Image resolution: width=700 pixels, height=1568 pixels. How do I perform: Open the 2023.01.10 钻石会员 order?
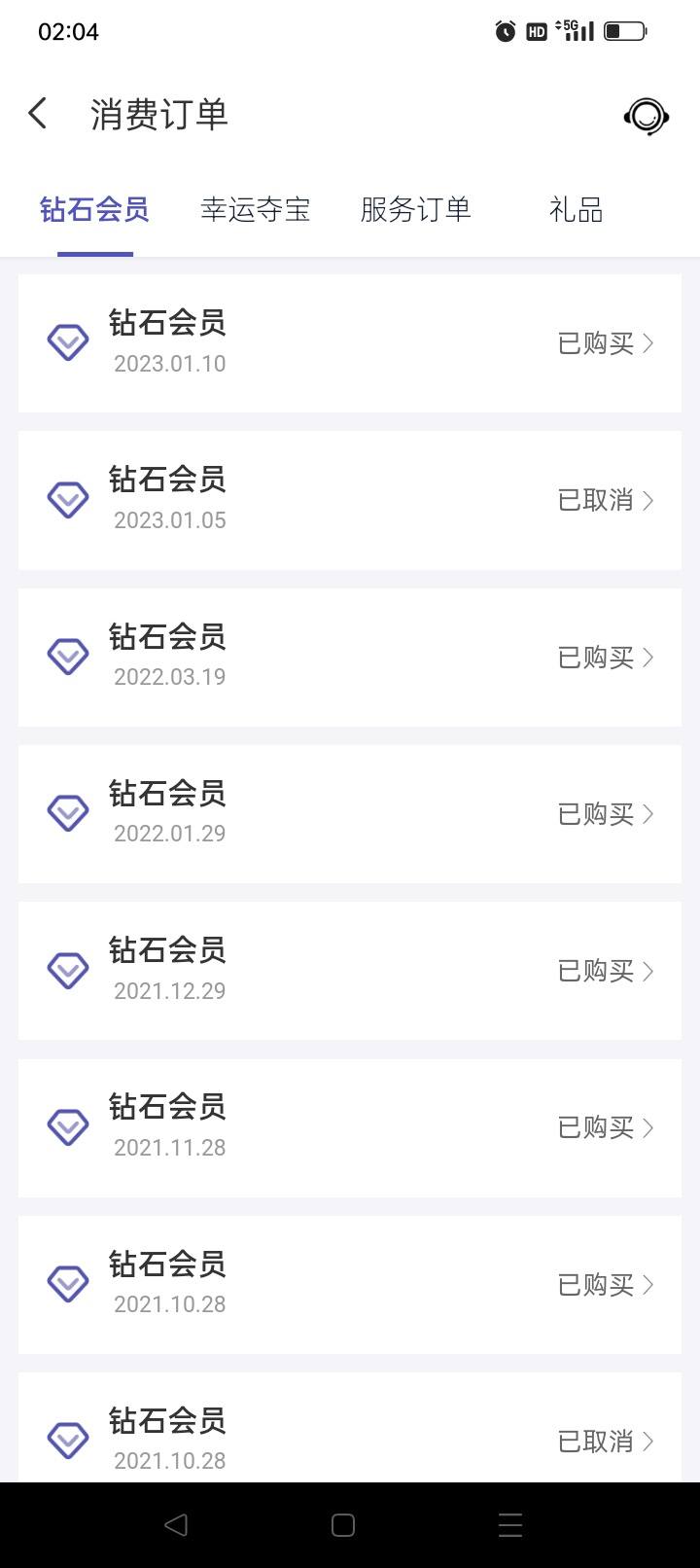tap(350, 343)
